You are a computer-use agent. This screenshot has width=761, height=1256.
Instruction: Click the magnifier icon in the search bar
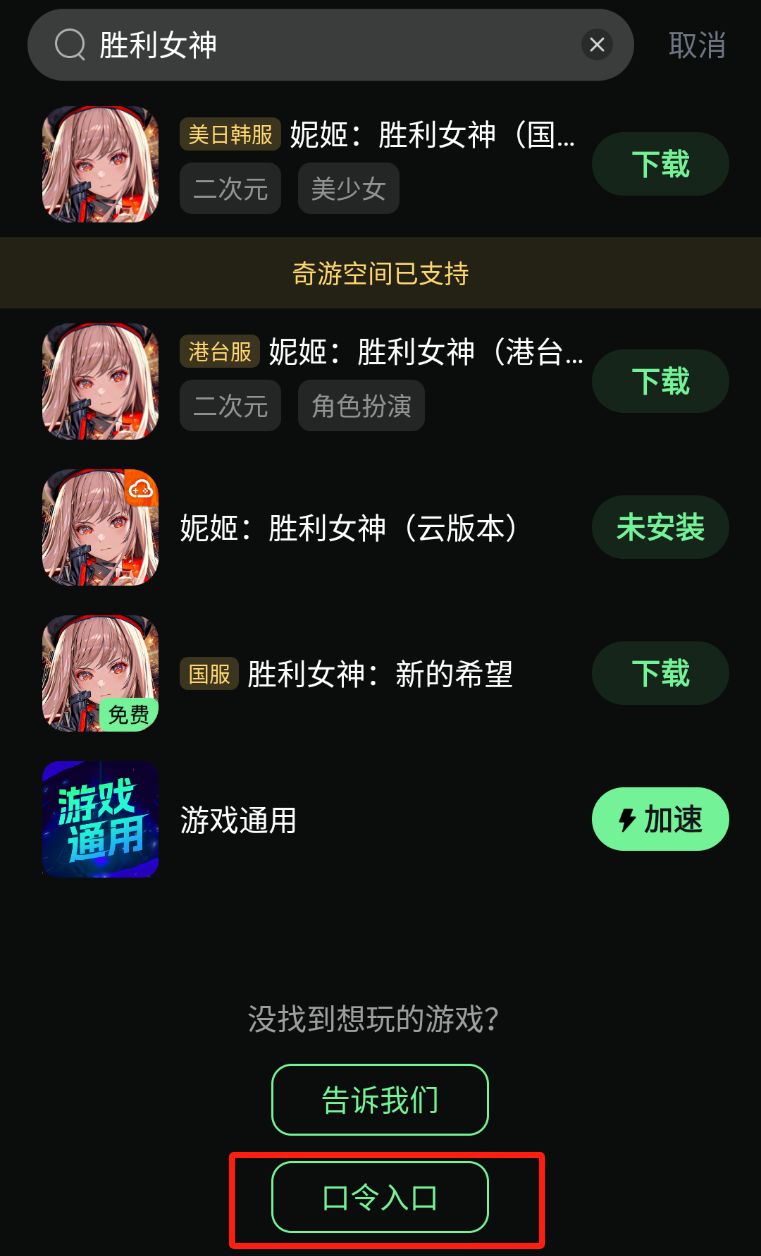(x=68, y=44)
